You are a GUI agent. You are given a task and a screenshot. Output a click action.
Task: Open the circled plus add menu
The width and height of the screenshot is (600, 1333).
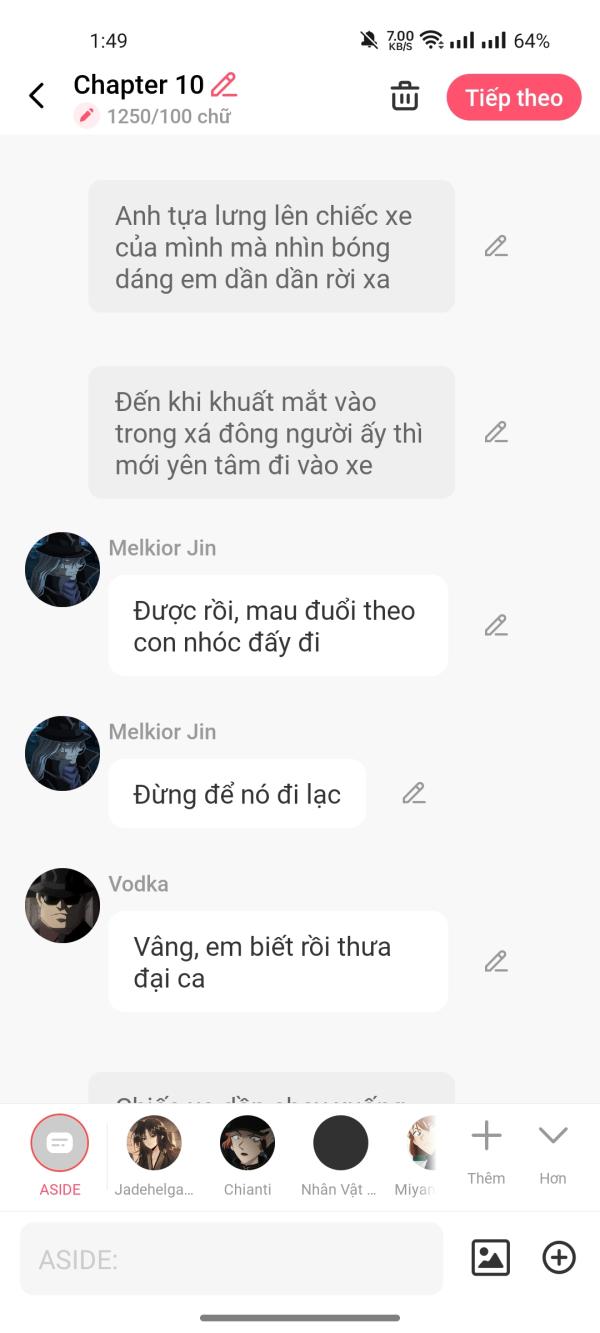coord(559,1258)
